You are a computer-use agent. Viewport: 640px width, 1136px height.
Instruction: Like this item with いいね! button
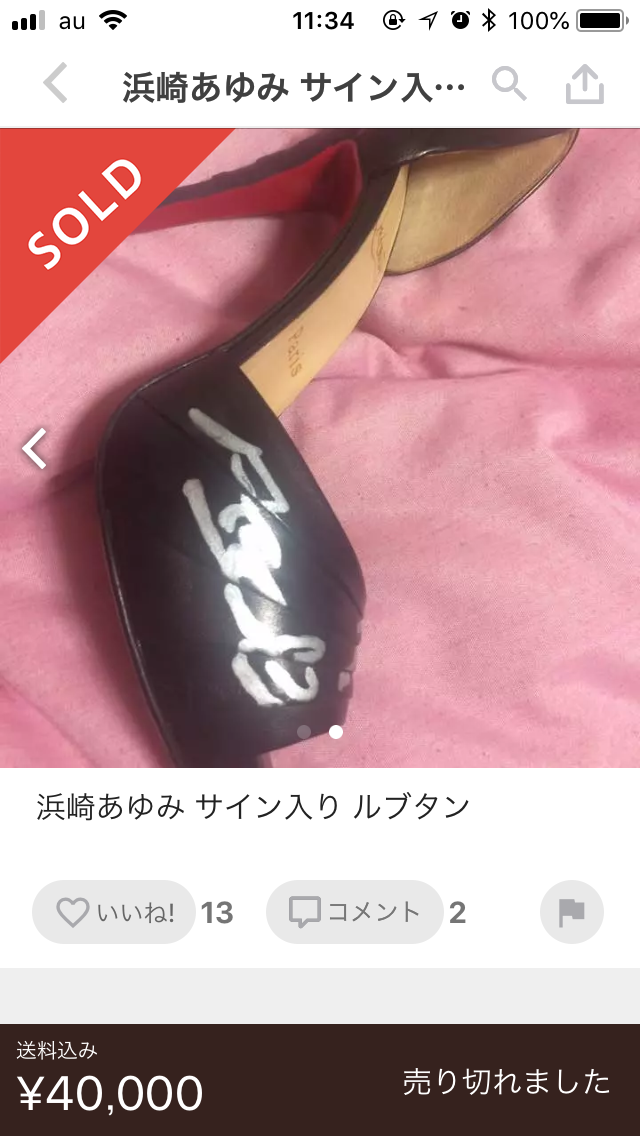114,912
